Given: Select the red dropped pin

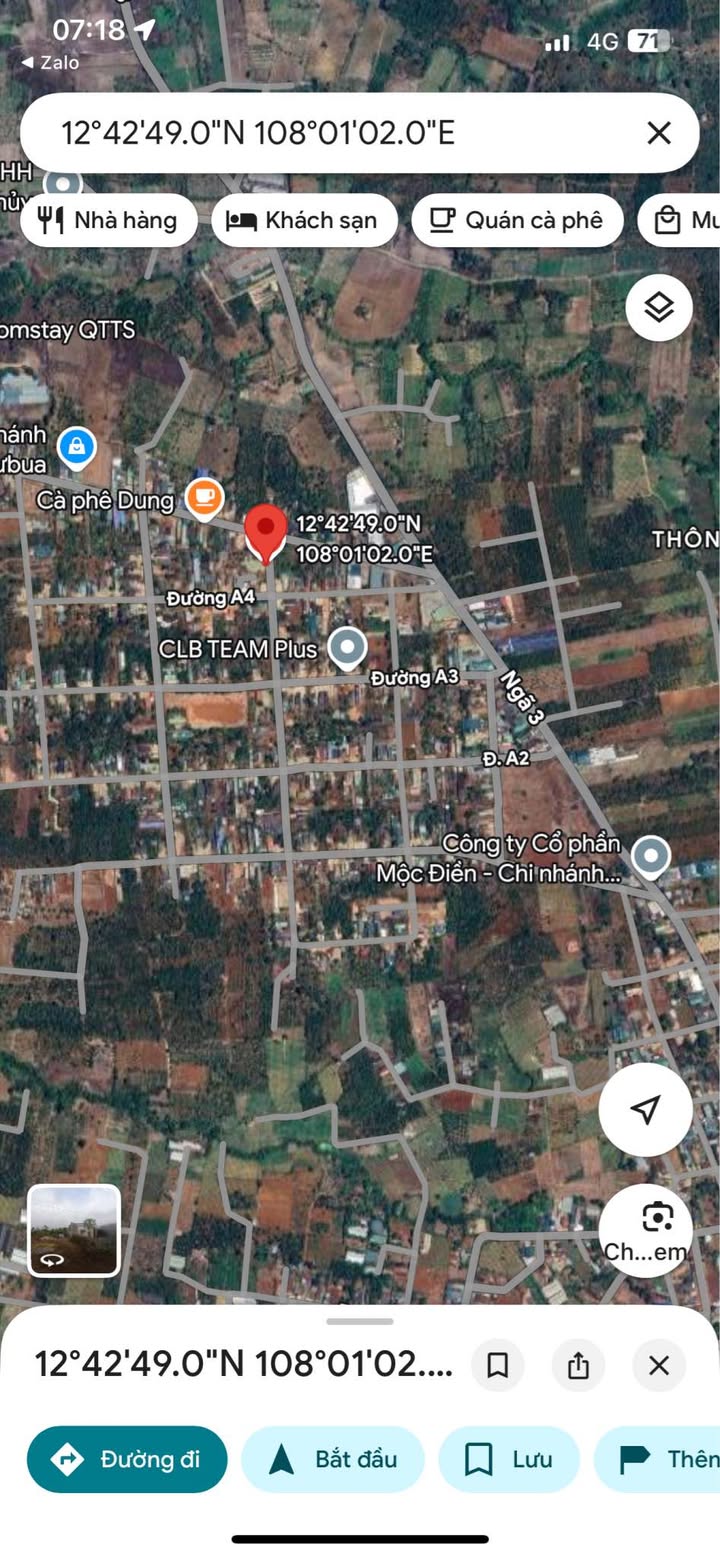Looking at the screenshot, I should point(265,533).
